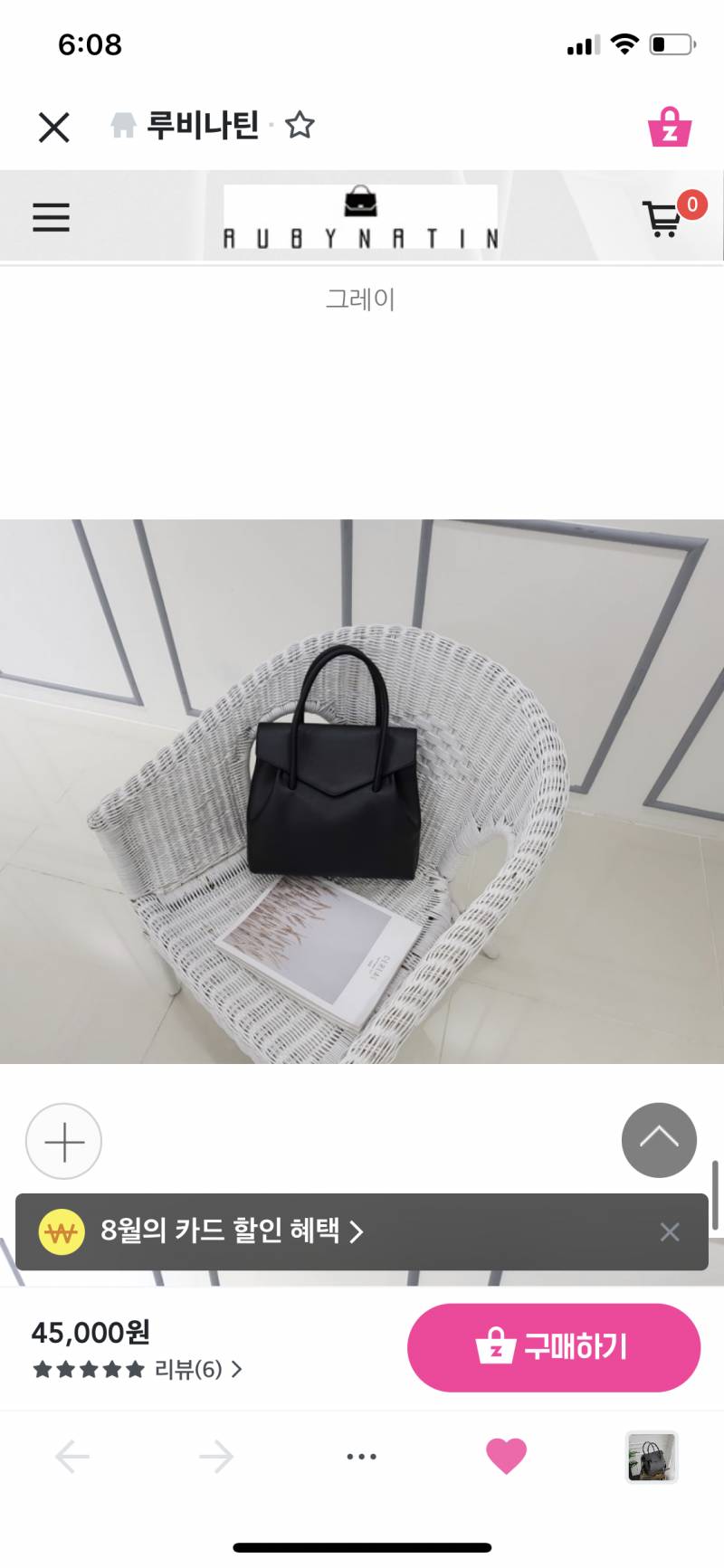
Task: Open the pink Z shopping bag
Action: 670,128
